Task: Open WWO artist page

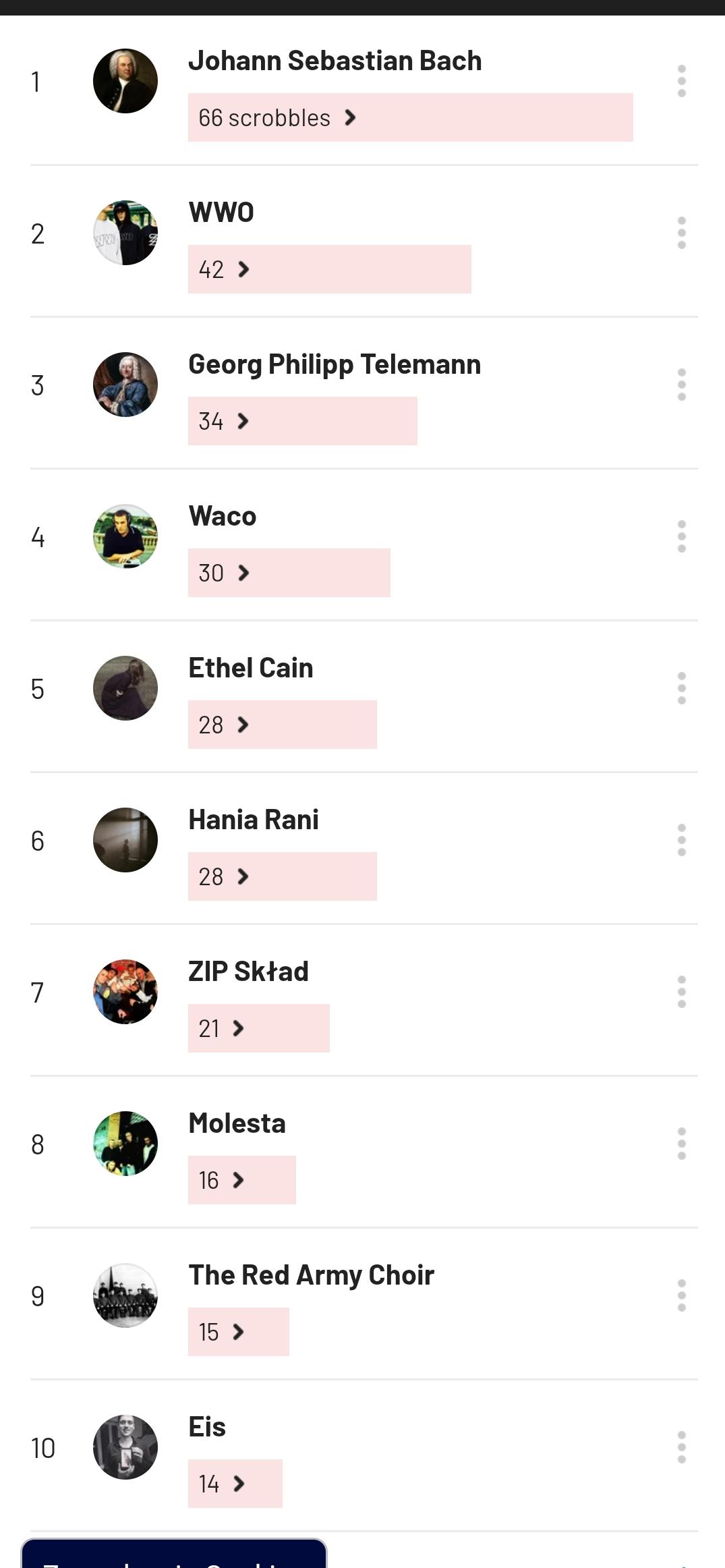Action: pyautogui.click(x=221, y=213)
